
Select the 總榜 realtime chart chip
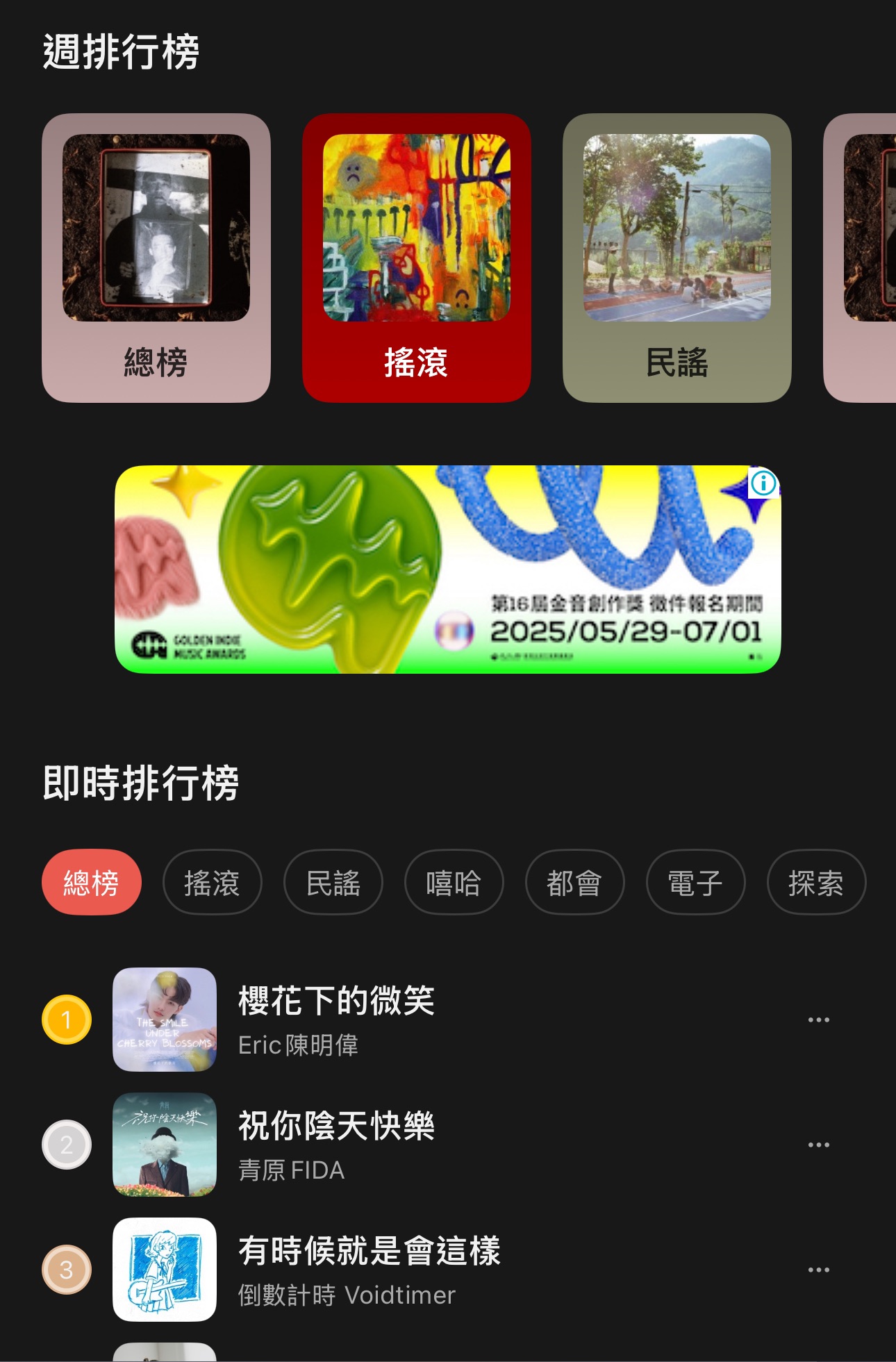92,882
